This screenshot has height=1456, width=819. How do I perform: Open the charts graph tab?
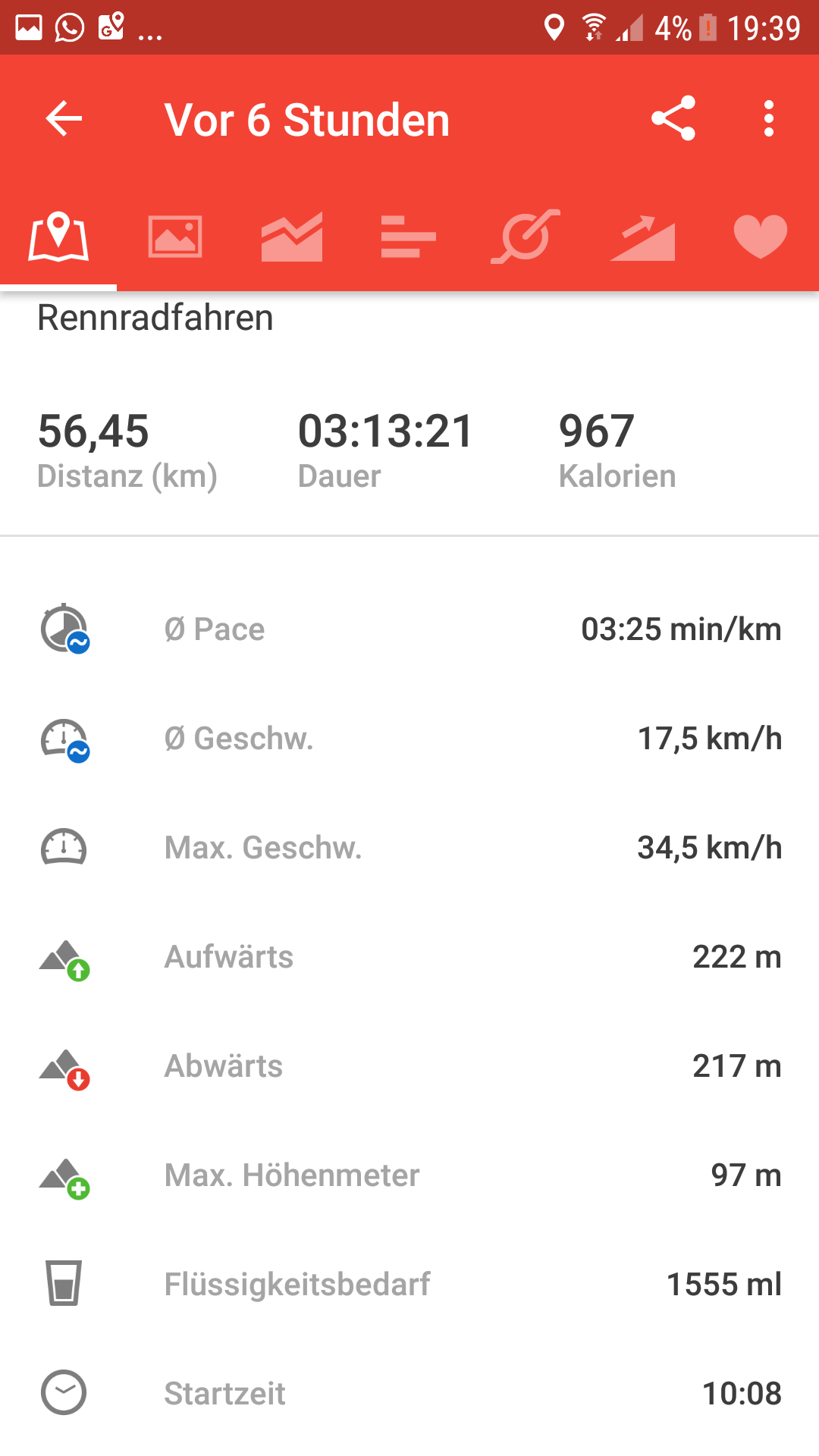coord(292,237)
